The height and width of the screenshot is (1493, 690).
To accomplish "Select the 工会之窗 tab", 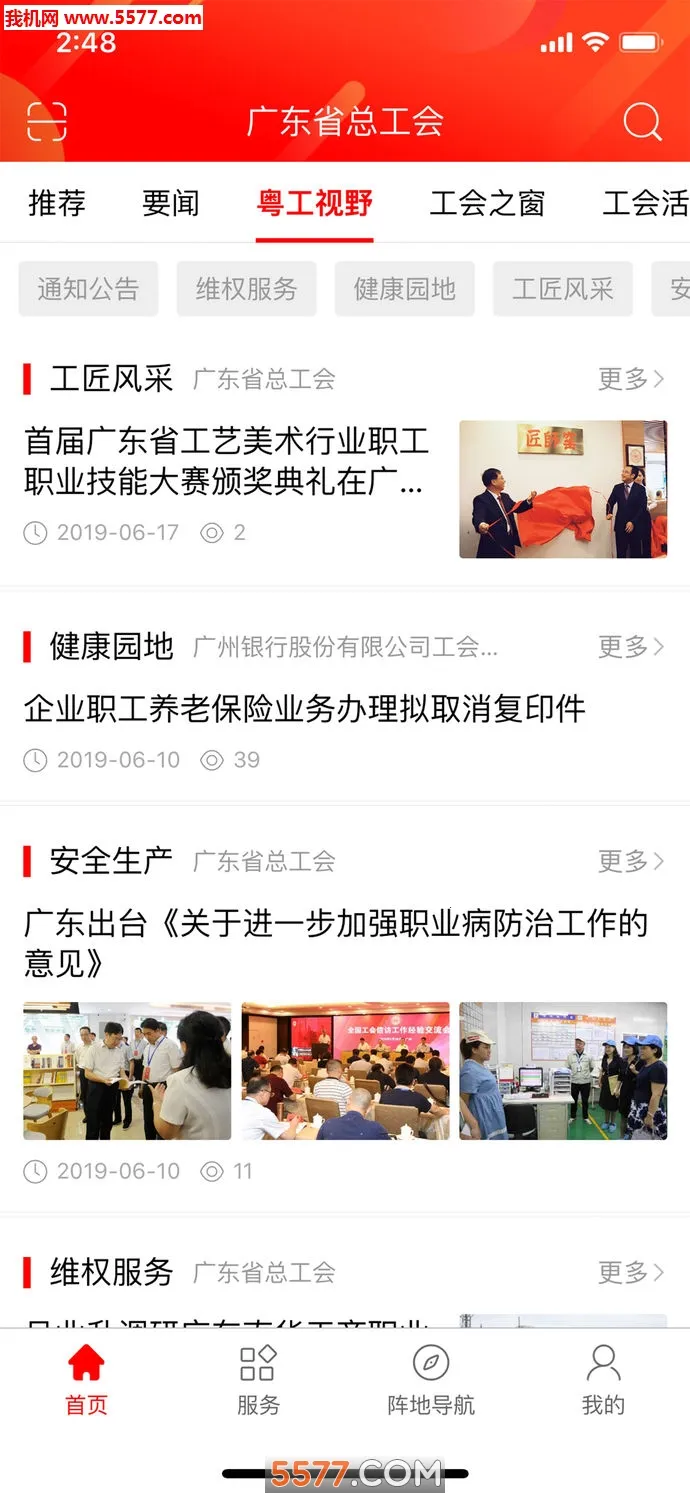I will (487, 203).
